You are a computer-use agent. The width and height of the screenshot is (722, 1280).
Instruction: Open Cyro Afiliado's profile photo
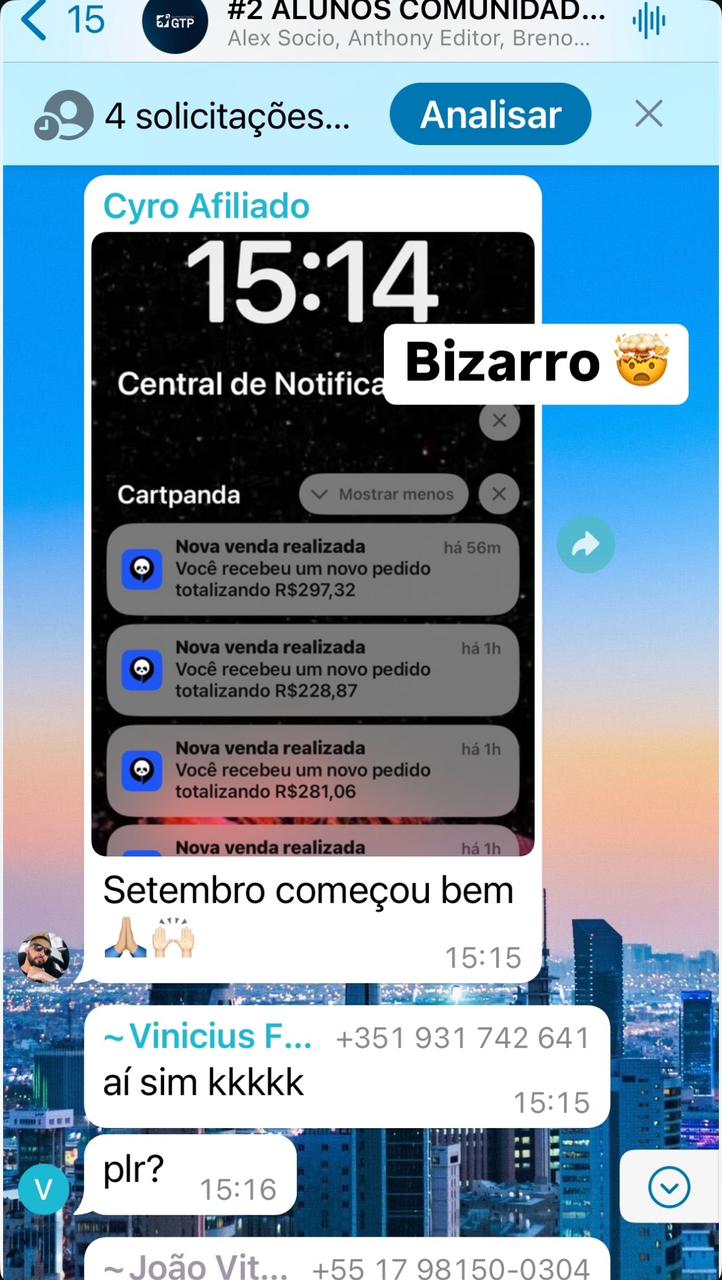pos(43,958)
